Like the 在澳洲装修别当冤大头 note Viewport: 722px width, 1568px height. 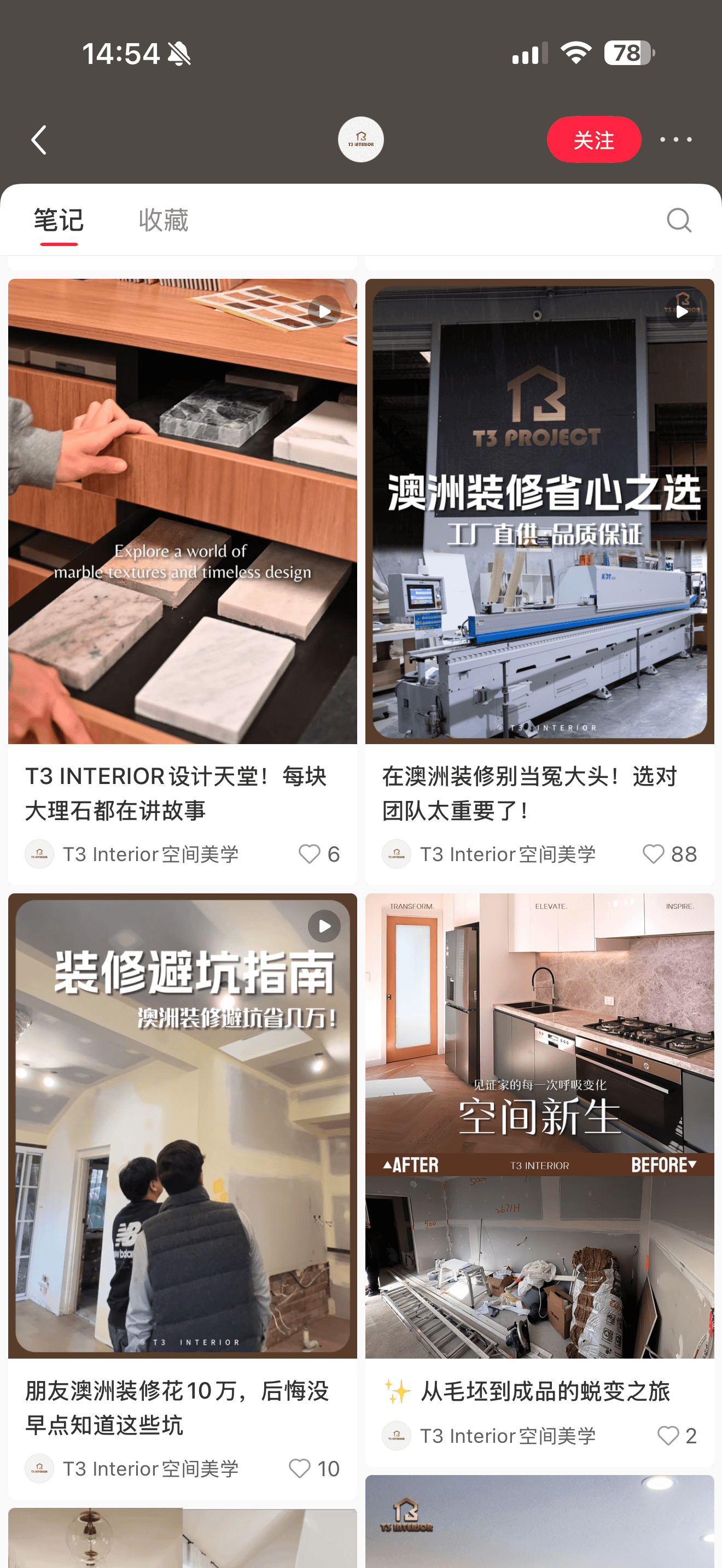click(653, 854)
